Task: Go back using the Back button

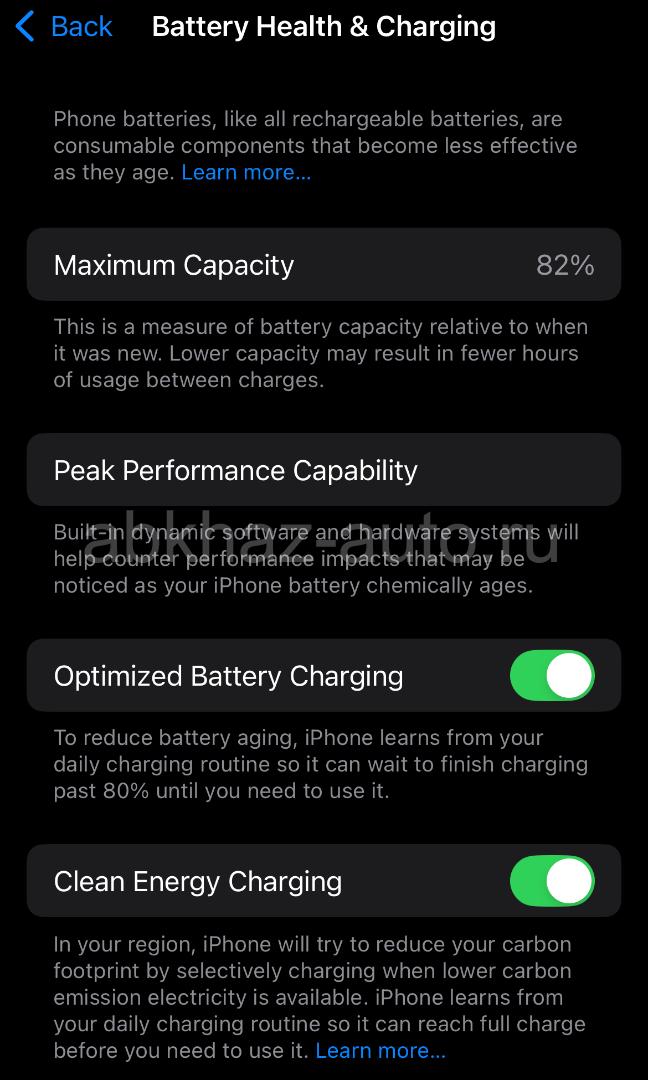Action: coord(63,28)
